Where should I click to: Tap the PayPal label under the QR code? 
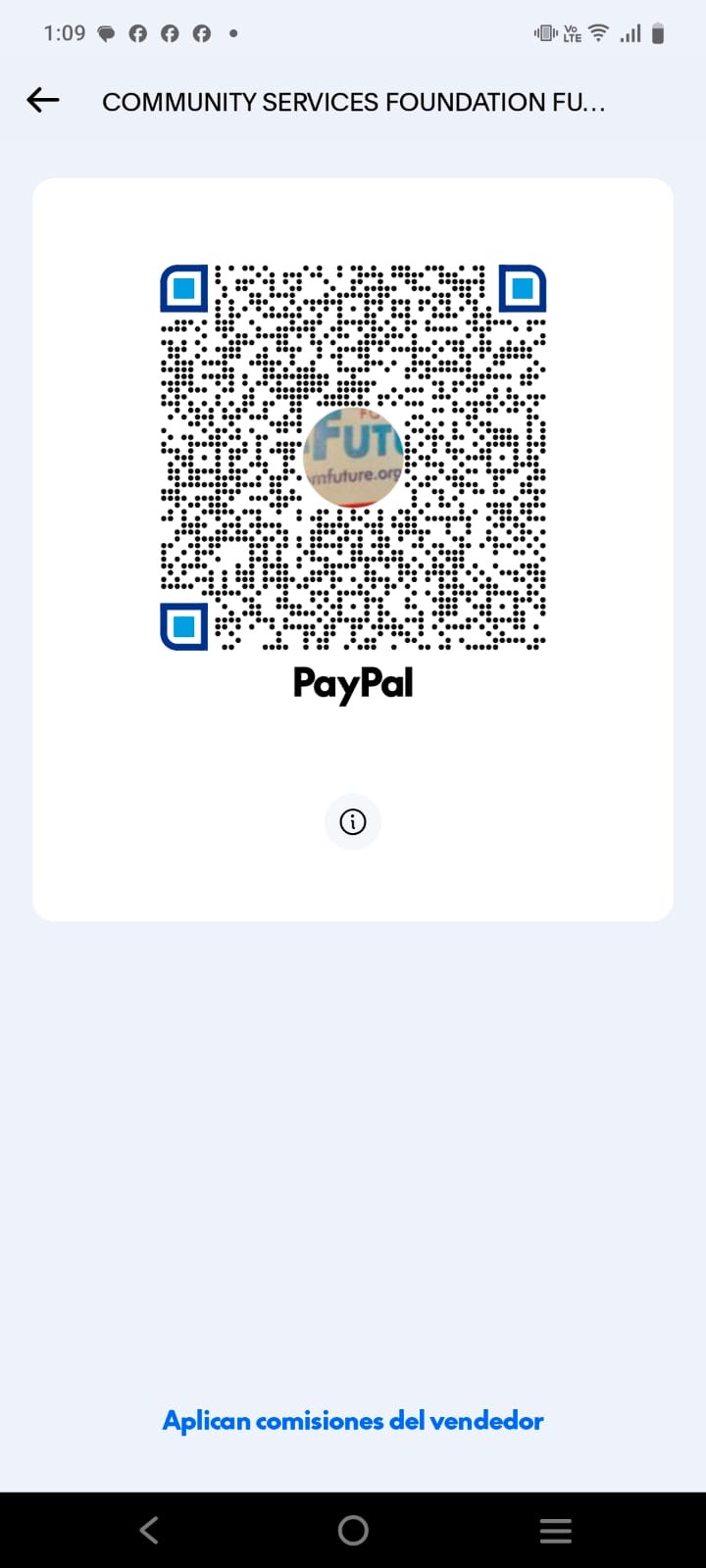coord(352,684)
